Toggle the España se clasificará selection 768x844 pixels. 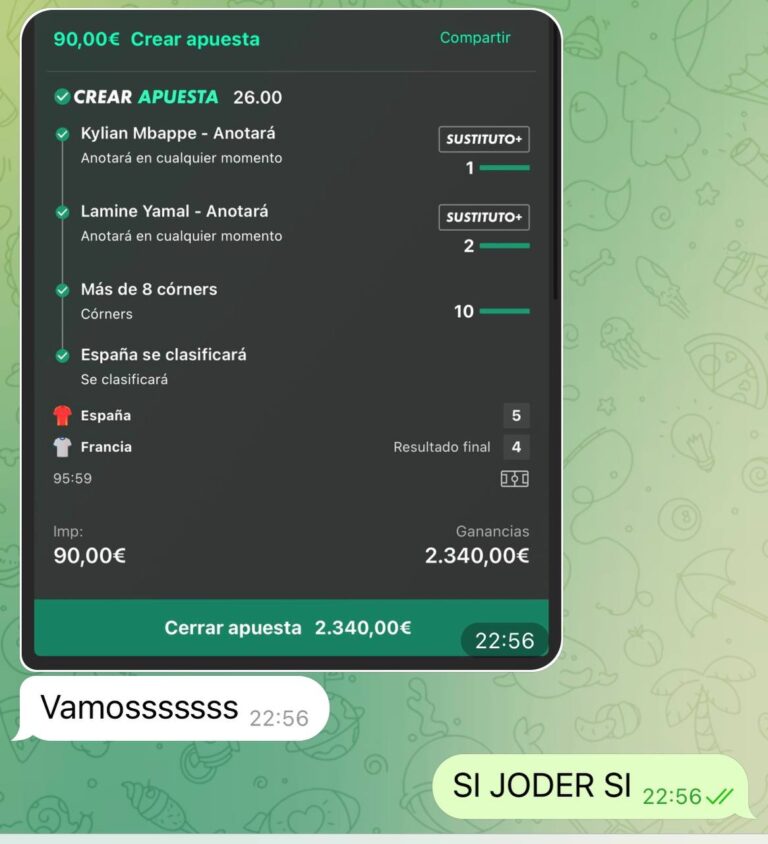(x=165, y=354)
